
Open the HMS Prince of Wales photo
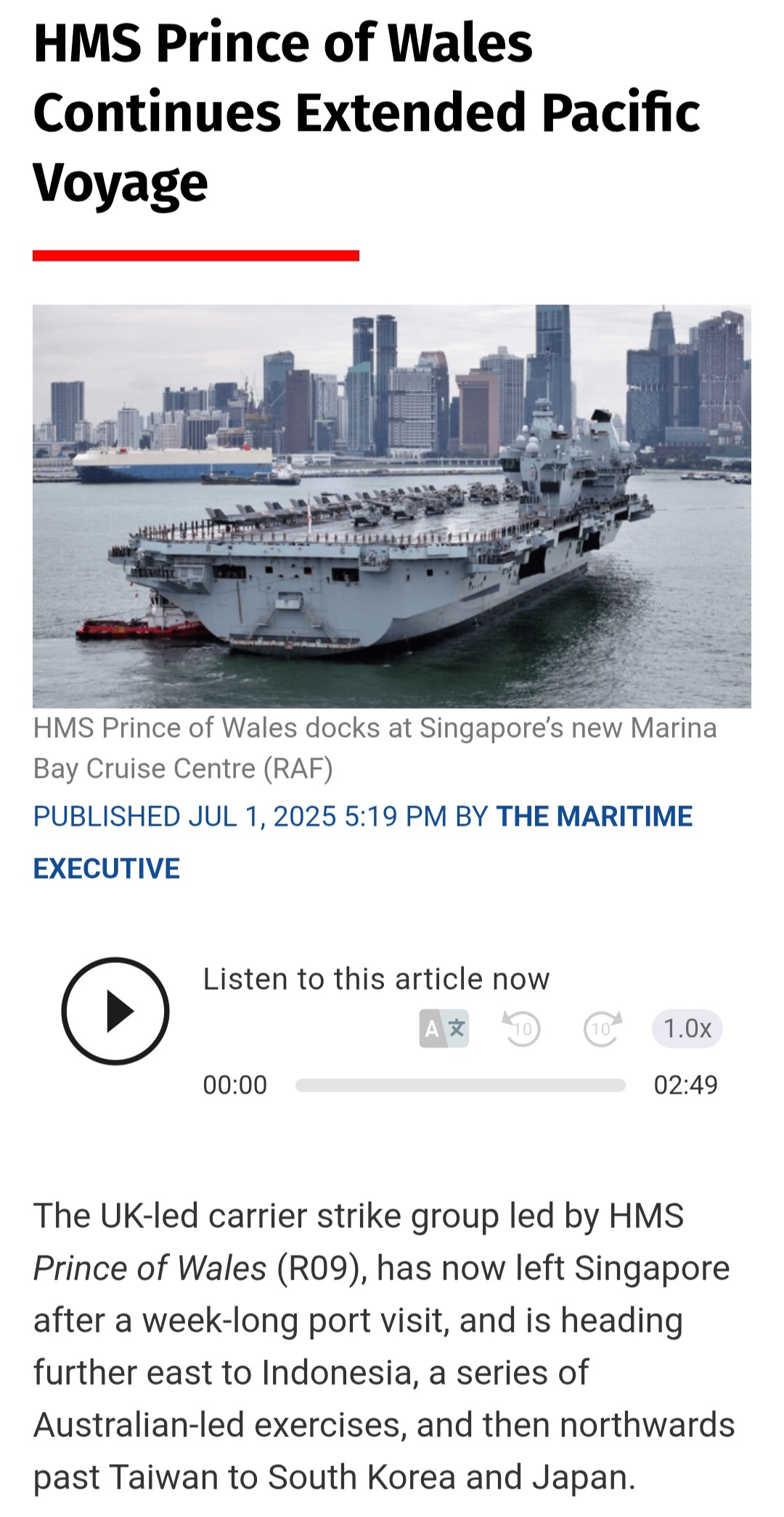(392, 506)
